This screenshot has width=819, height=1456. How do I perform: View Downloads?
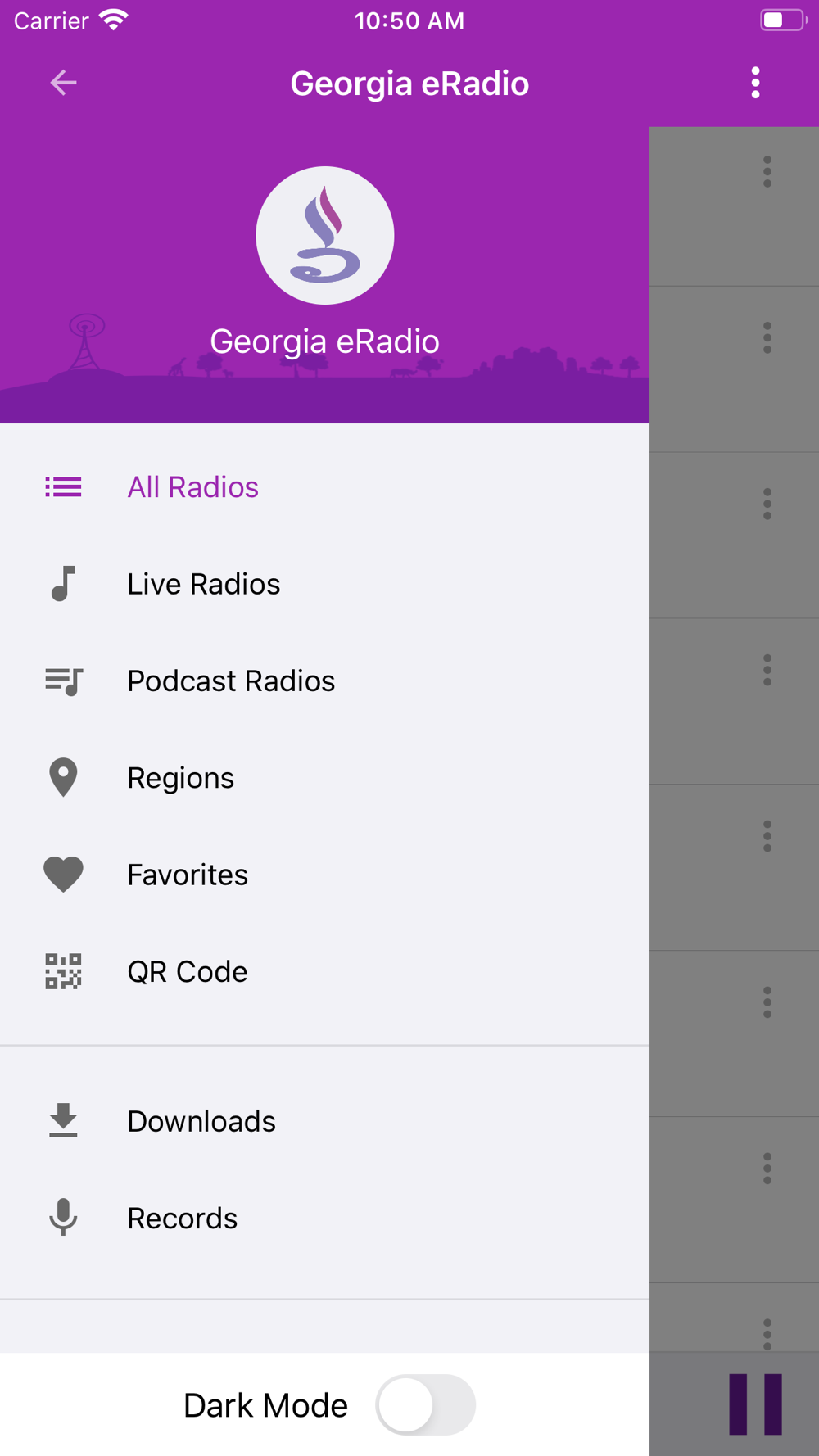pos(324,1121)
